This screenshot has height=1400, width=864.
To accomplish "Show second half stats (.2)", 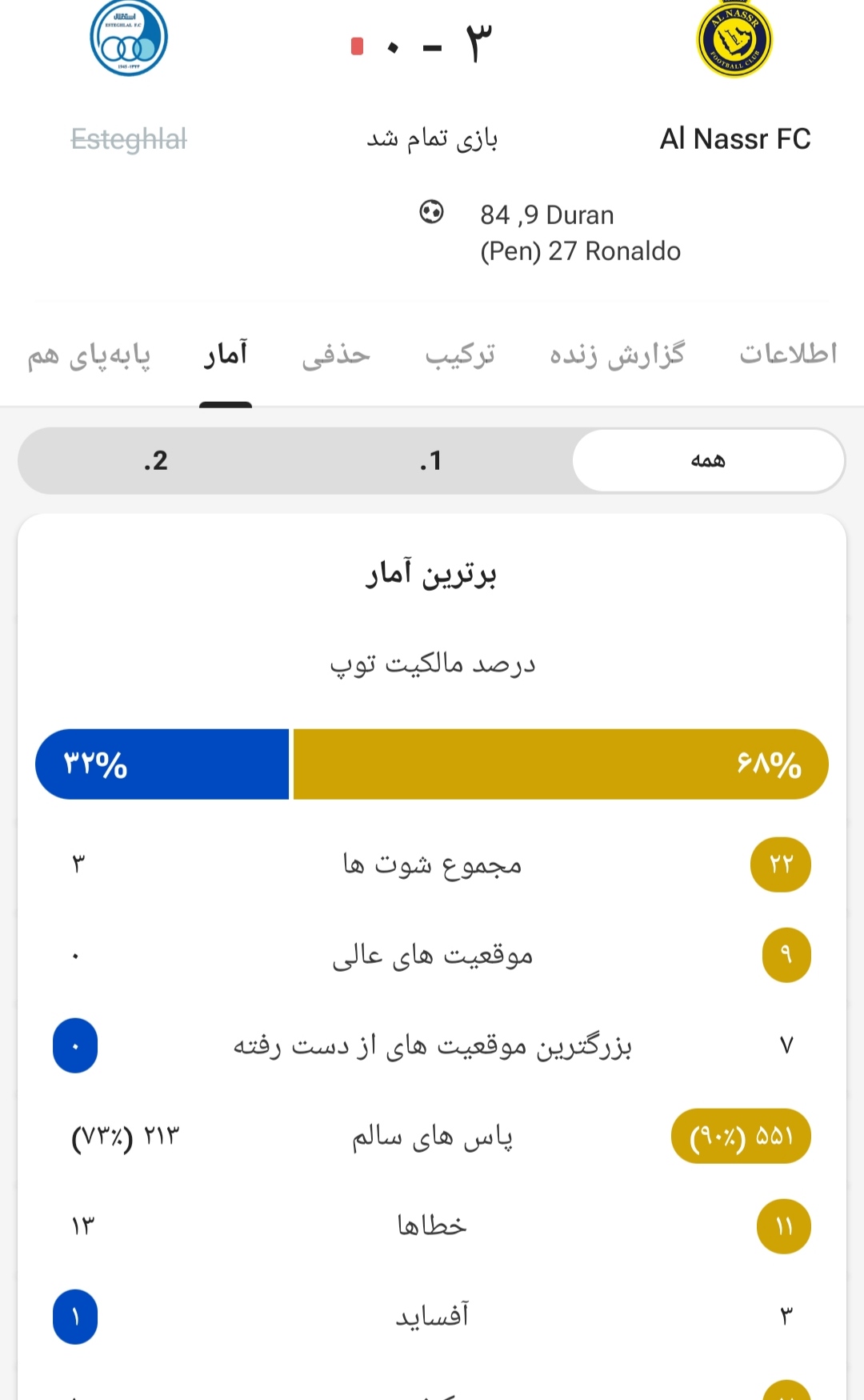I will [x=156, y=460].
